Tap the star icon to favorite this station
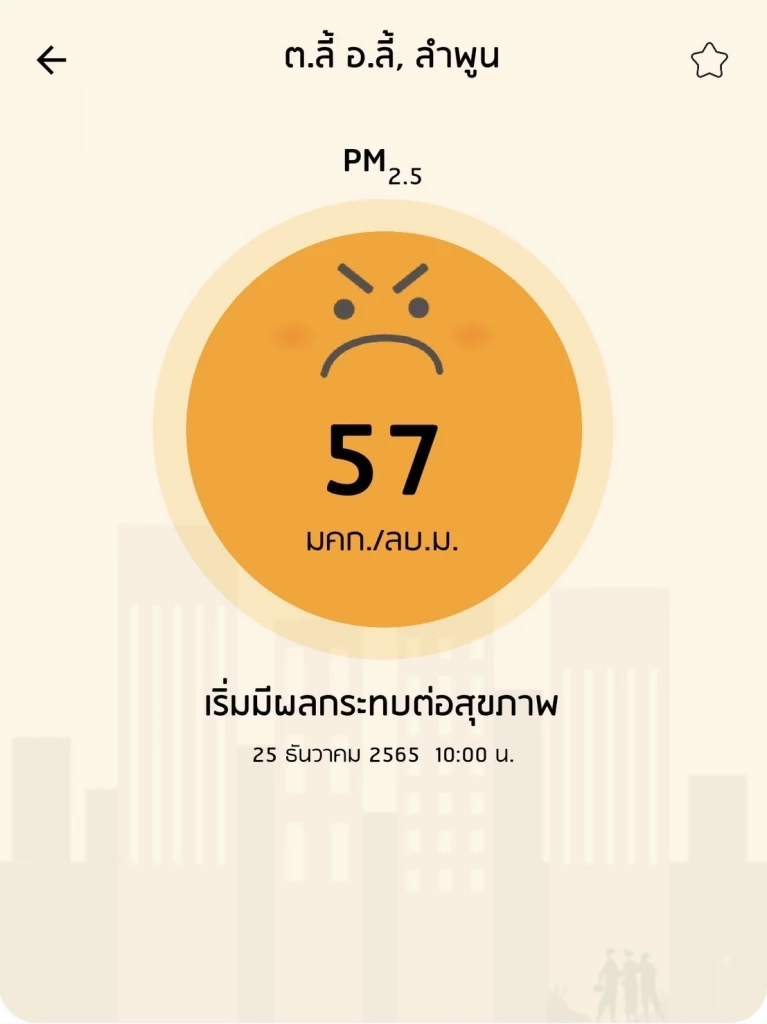The width and height of the screenshot is (767, 1024). coord(711,60)
